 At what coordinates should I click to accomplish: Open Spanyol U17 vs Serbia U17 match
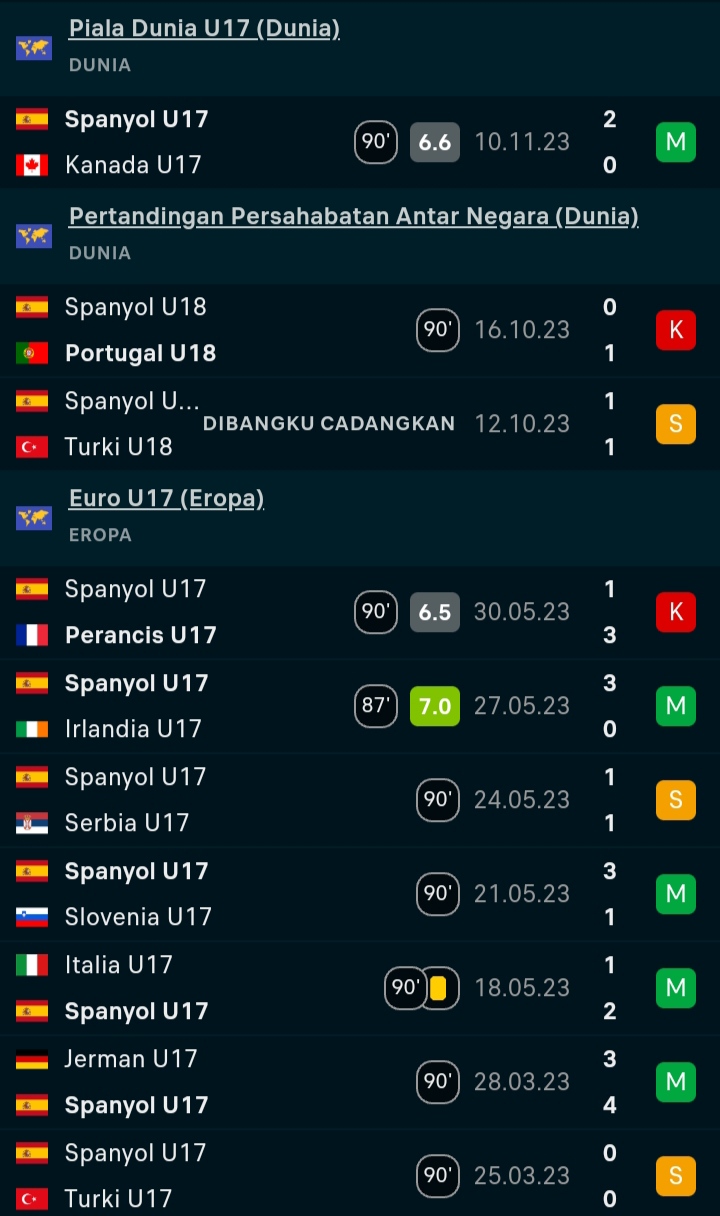click(300, 800)
